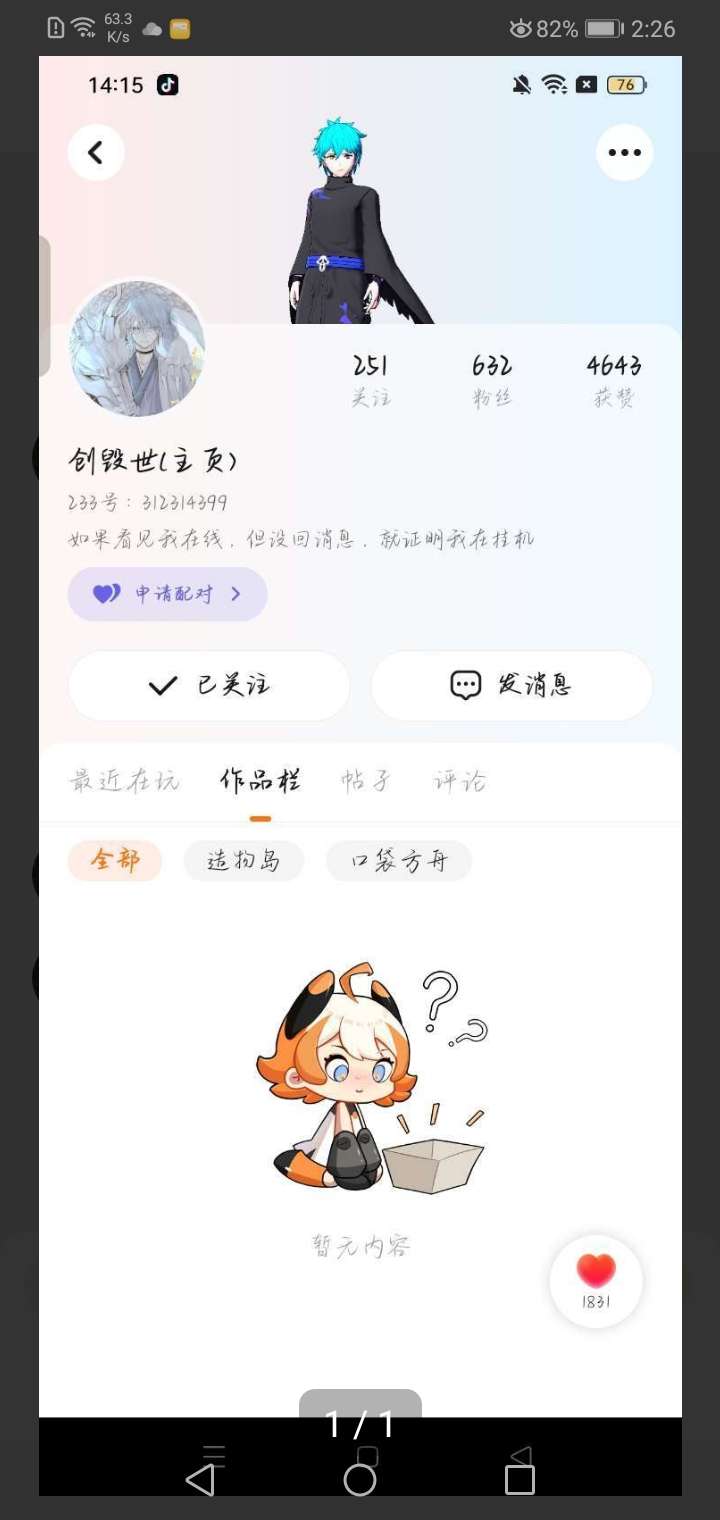View the 251 关注 following list
Screen dimensions: 720x1520
(370, 381)
